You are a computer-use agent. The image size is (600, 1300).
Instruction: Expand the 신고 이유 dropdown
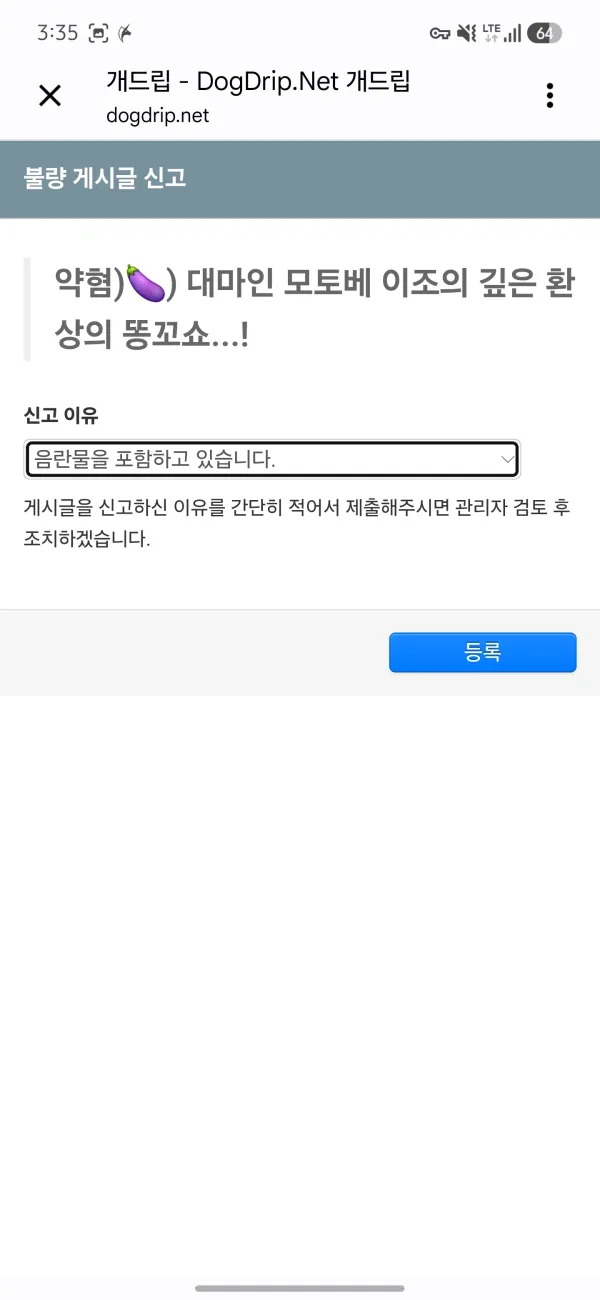(271, 459)
